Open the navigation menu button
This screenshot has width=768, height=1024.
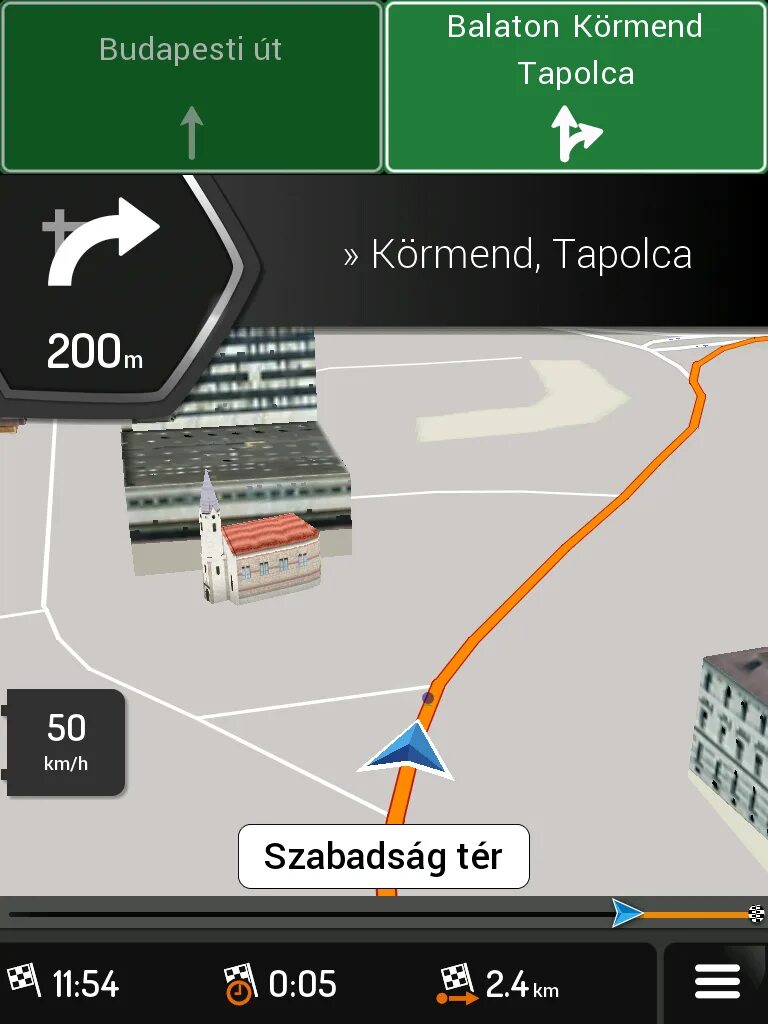point(716,983)
